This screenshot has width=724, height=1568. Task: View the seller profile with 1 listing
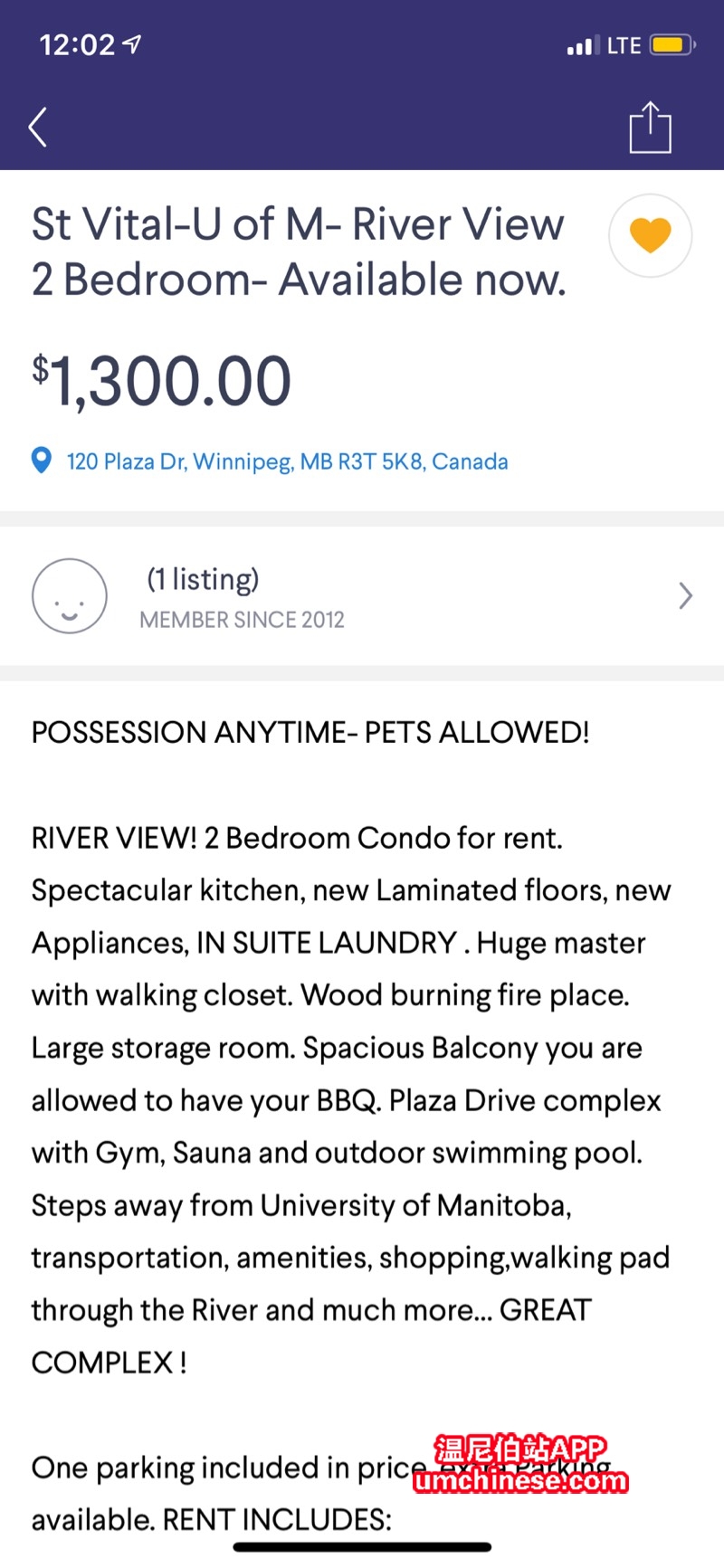click(362, 596)
